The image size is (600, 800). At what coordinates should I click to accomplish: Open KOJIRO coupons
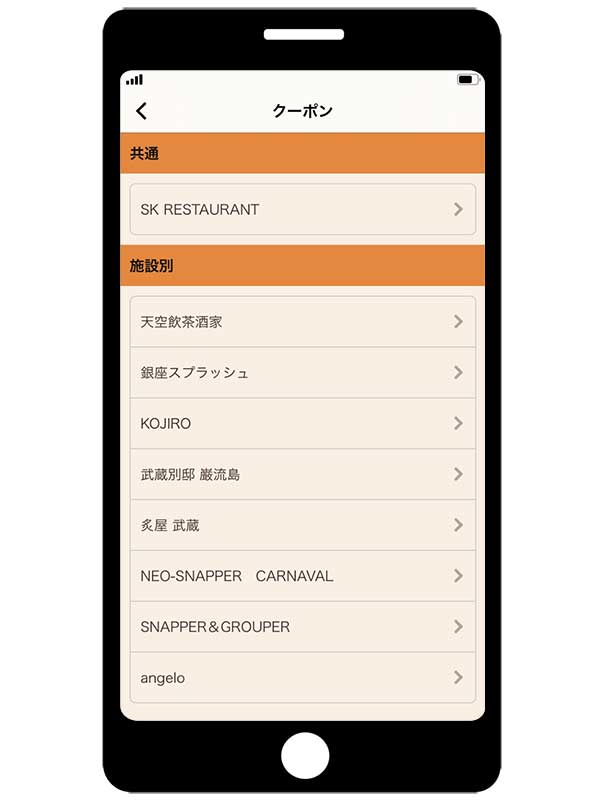coord(302,424)
